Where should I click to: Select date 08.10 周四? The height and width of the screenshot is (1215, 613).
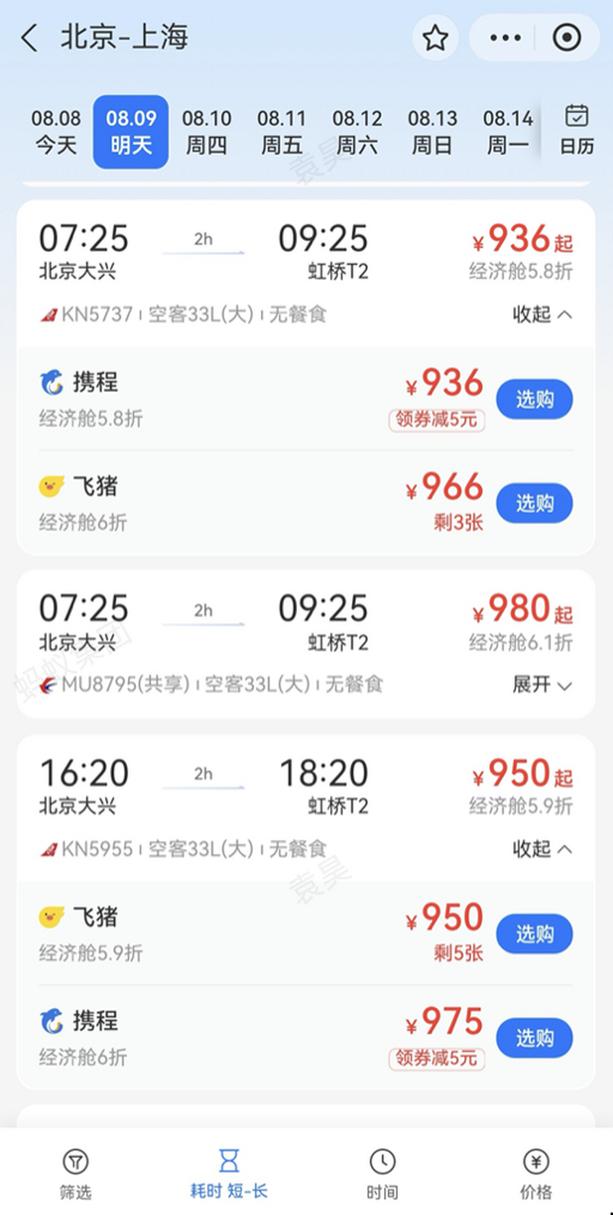[x=207, y=131]
